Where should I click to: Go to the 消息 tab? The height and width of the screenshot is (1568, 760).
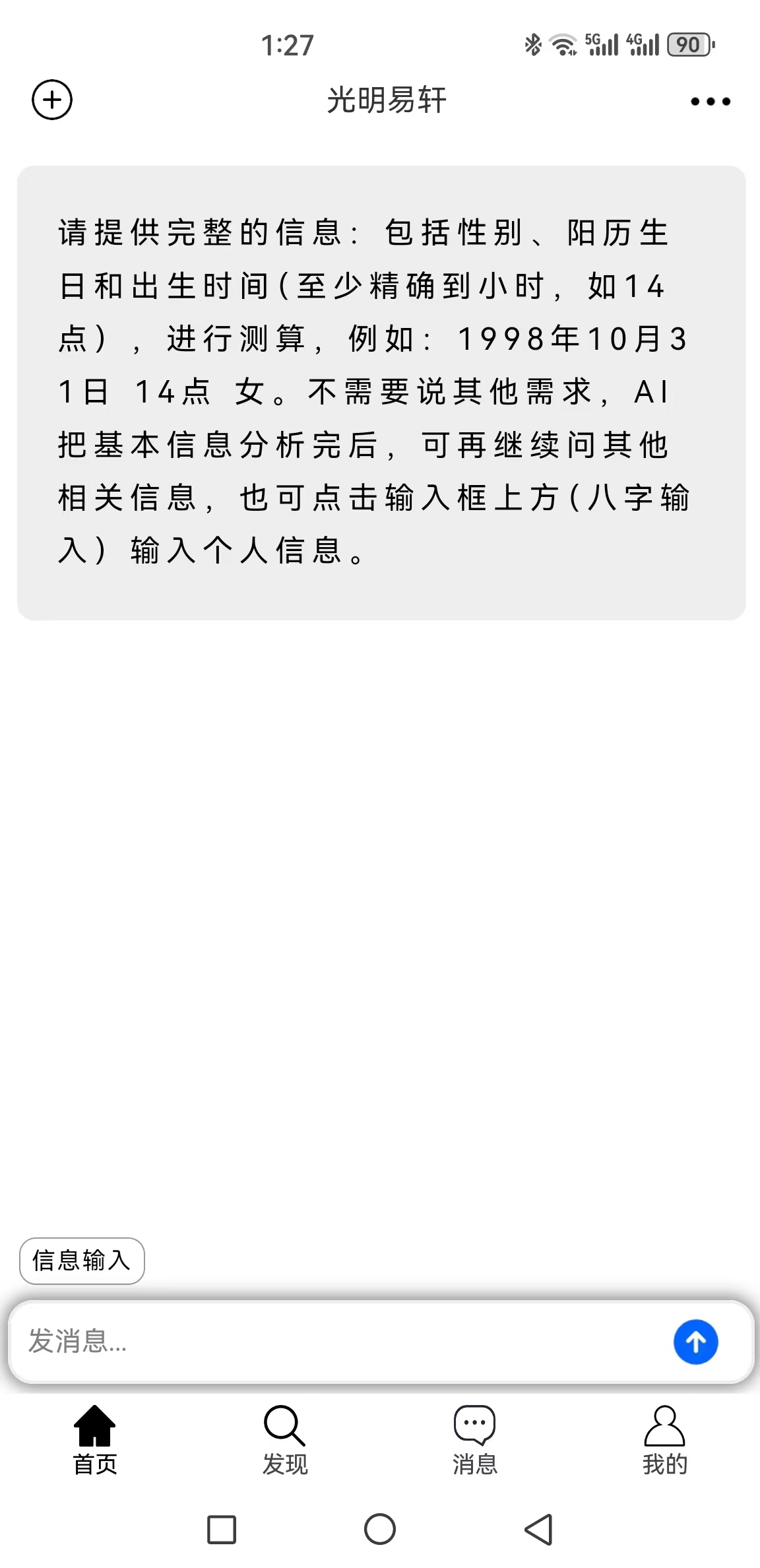pyautogui.click(x=475, y=1440)
